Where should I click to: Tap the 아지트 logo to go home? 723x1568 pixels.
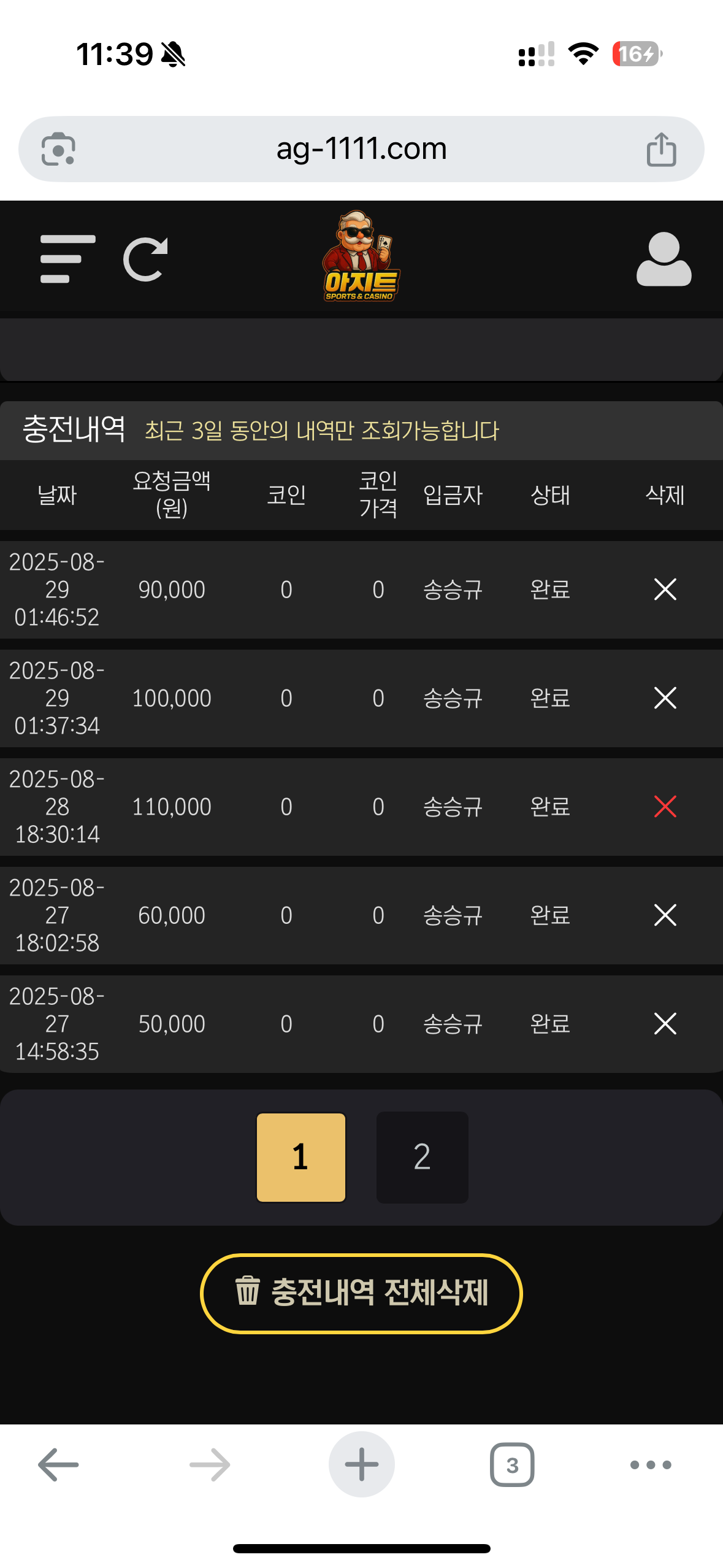coord(361,258)
